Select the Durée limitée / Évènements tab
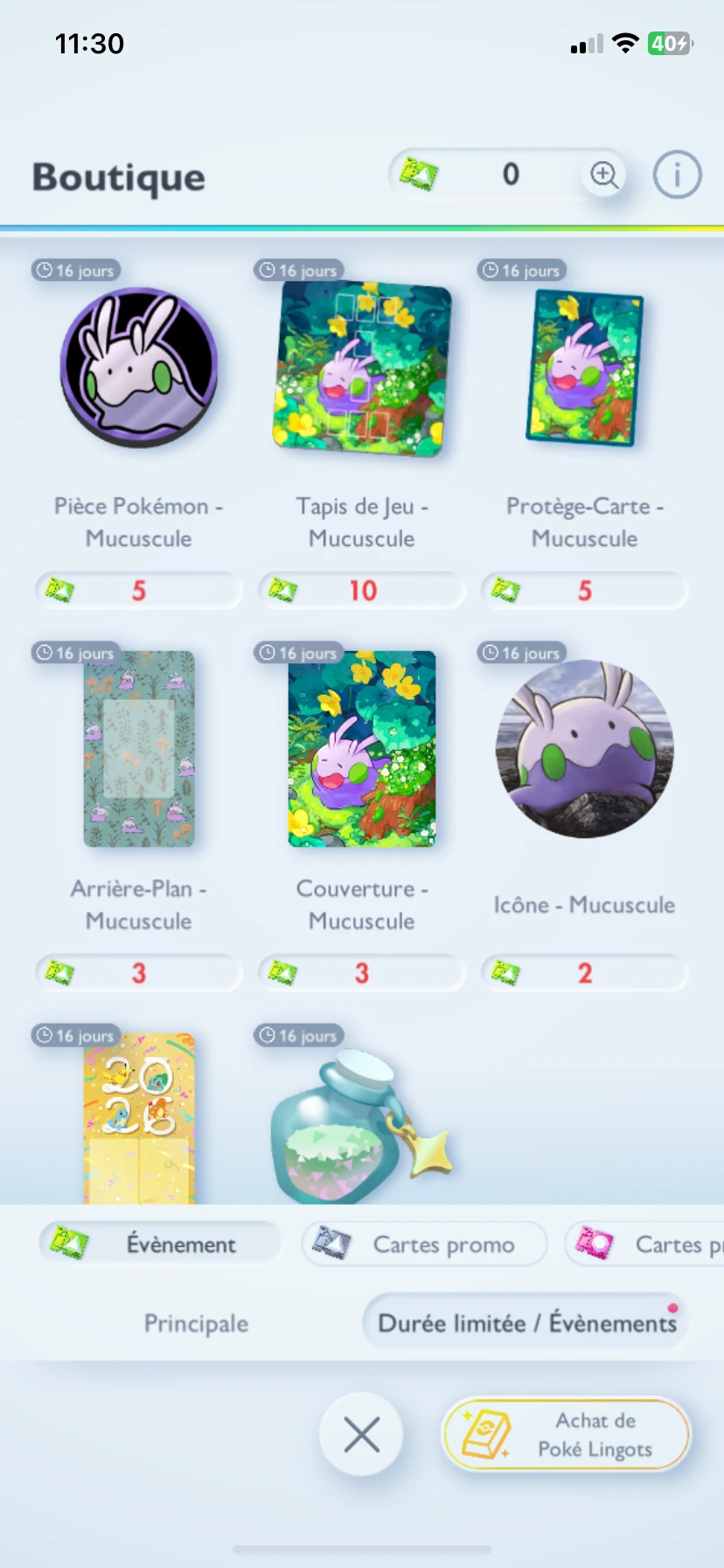This screenshot has width=724, height=1568. pyautogui.click(x=525, y=1323)
